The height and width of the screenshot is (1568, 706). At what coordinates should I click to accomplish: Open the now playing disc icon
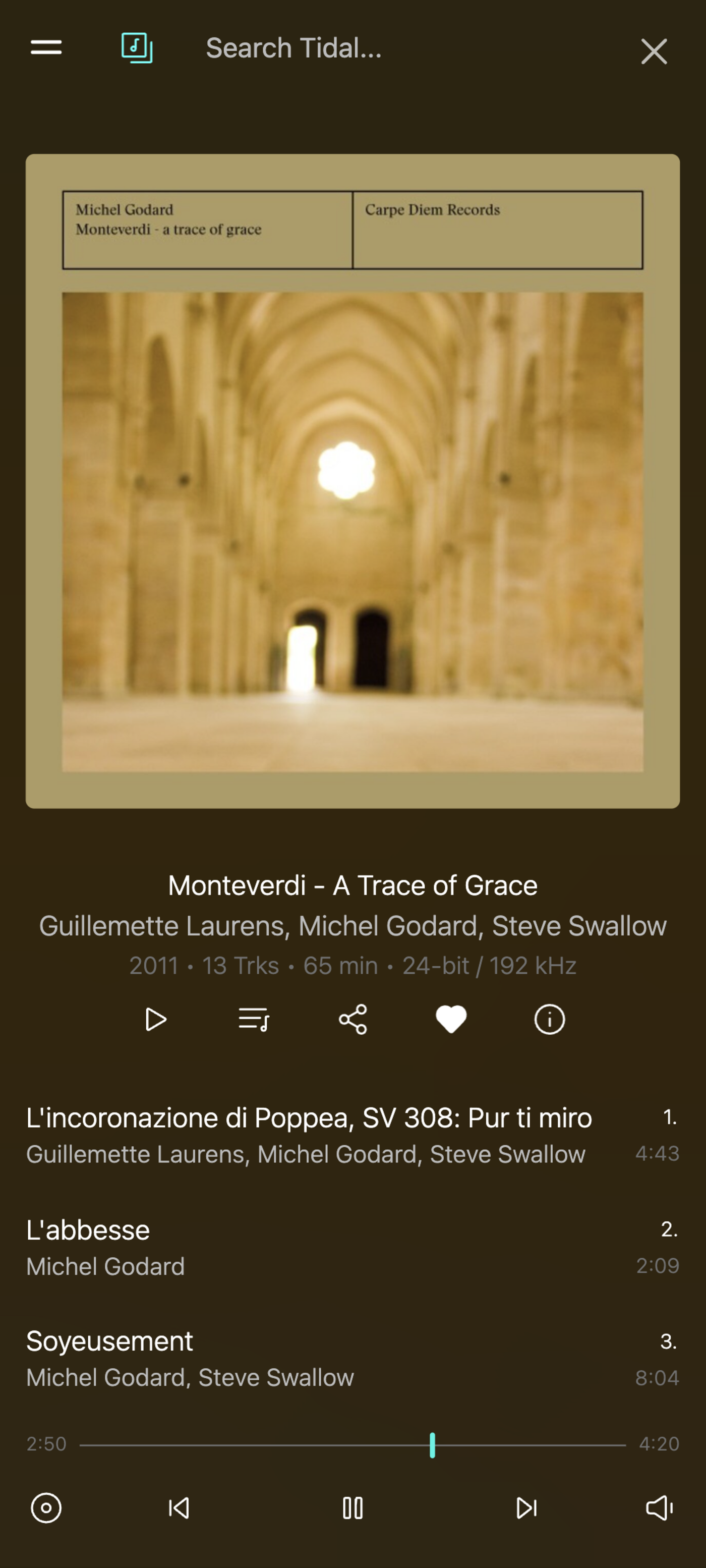coord(46,1508)
